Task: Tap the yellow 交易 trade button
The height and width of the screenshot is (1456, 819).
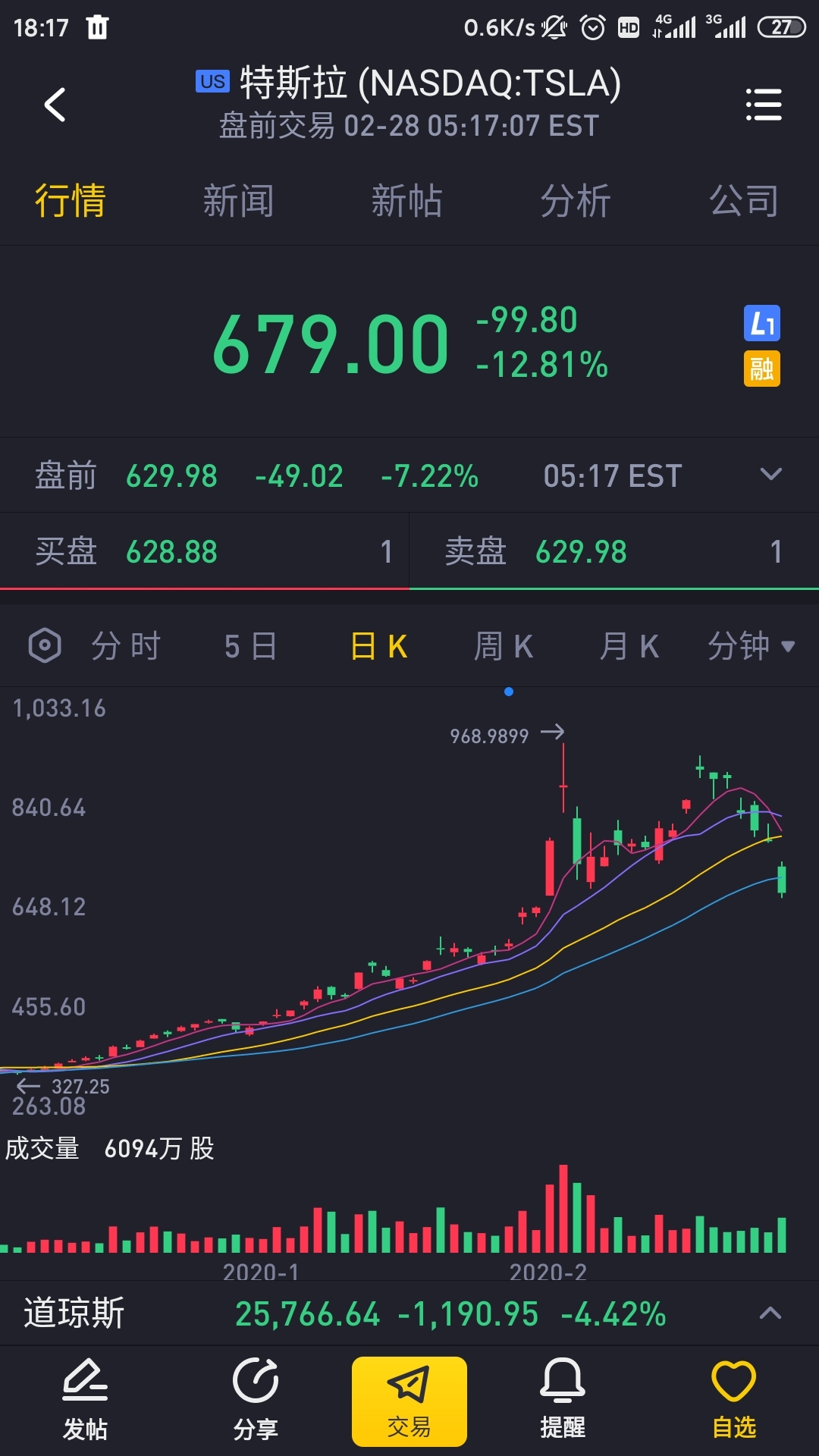Action: pyautogui.click(x=409, y=1401)
